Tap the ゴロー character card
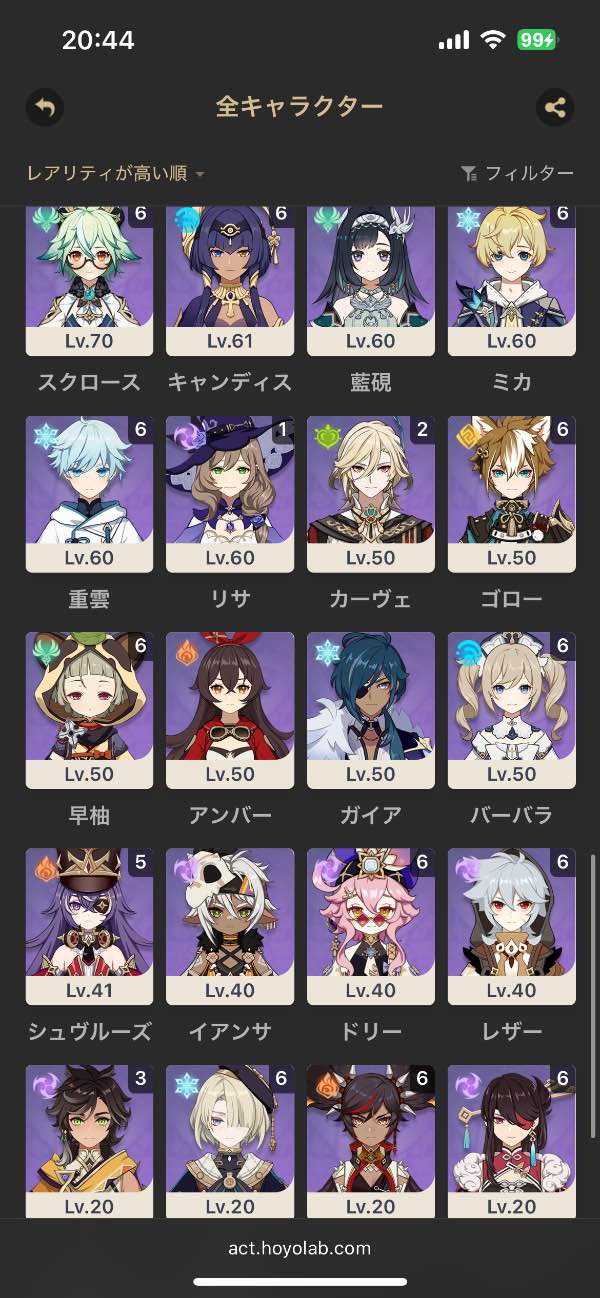Viewport: 600px width, 1298px height. [x=512, y=494]
